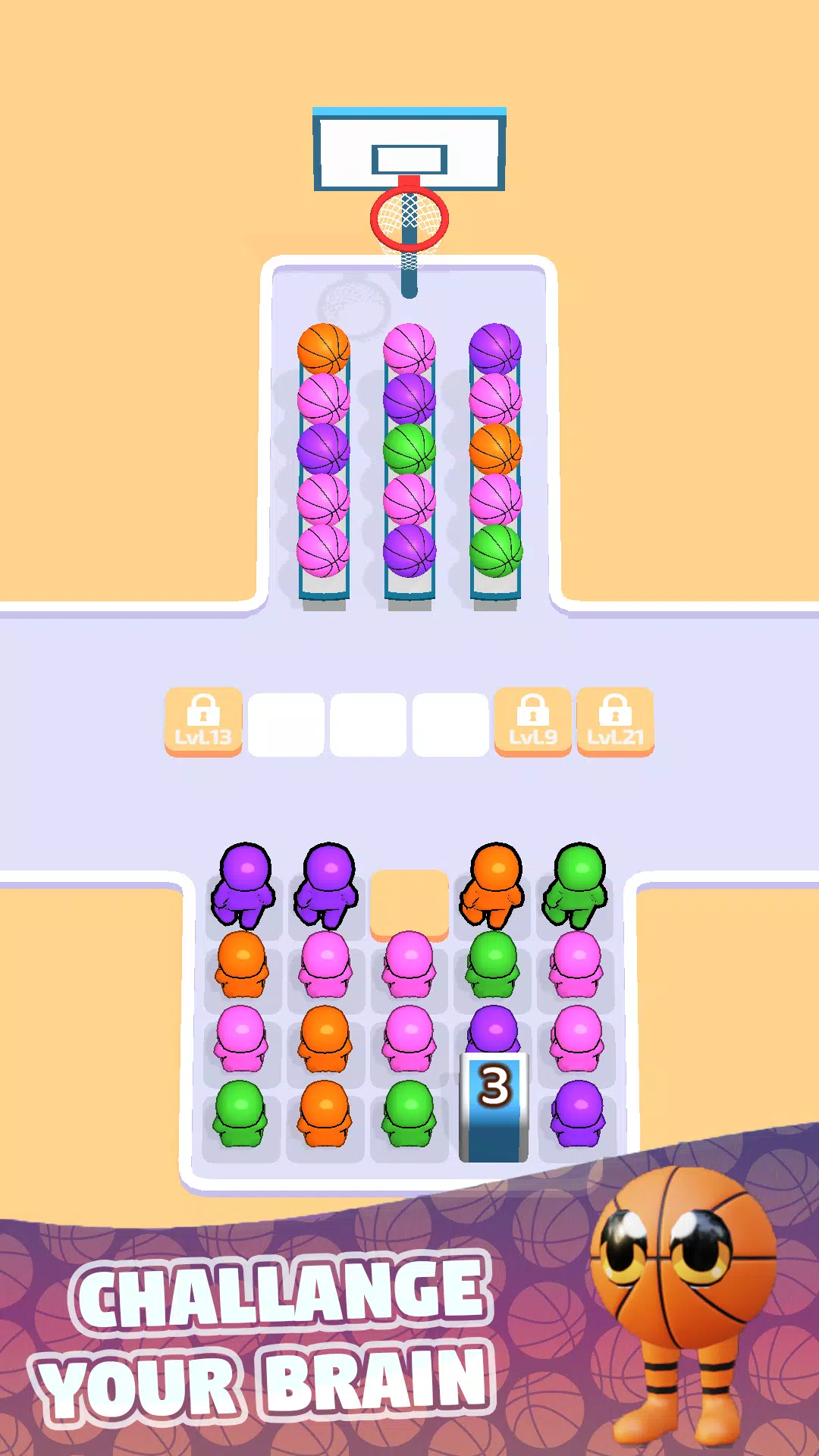Tap the locked Lvl.21 slot
Viewport: 819px width, 1456px height.
(615, 721)
